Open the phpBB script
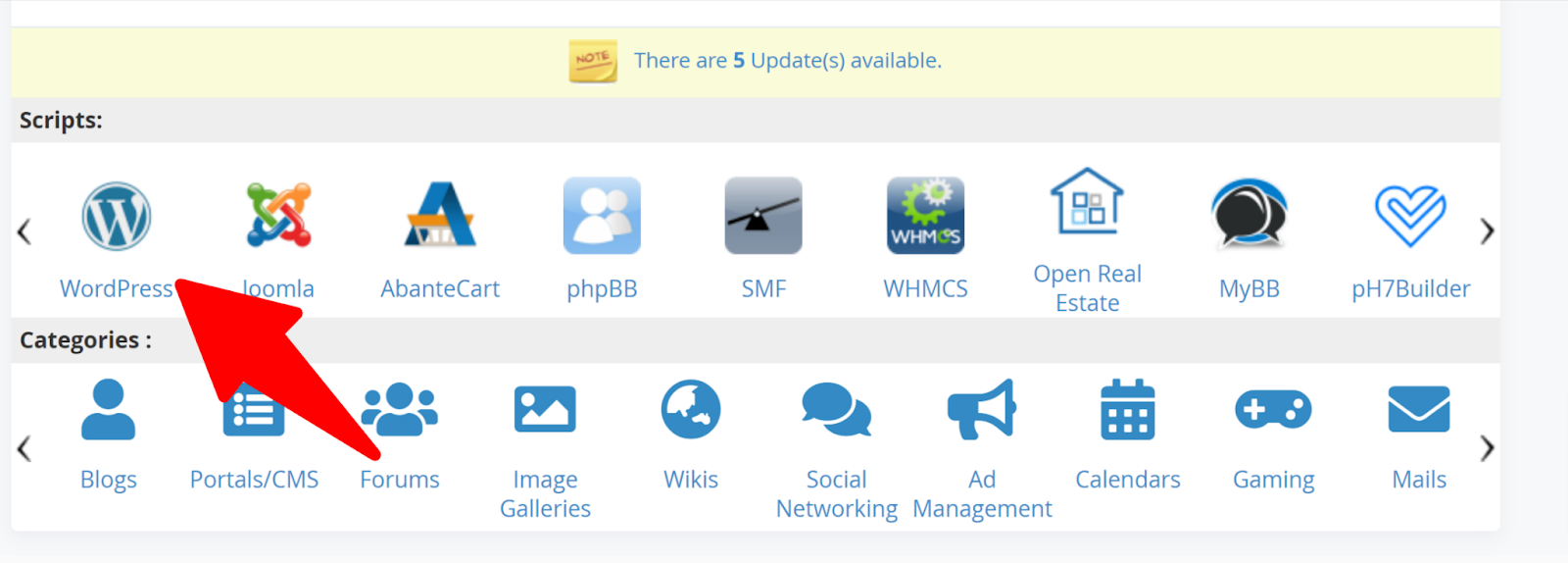The width and height of the screenshot is (1568, 563). pyautogui.click(x=602, y=218)
